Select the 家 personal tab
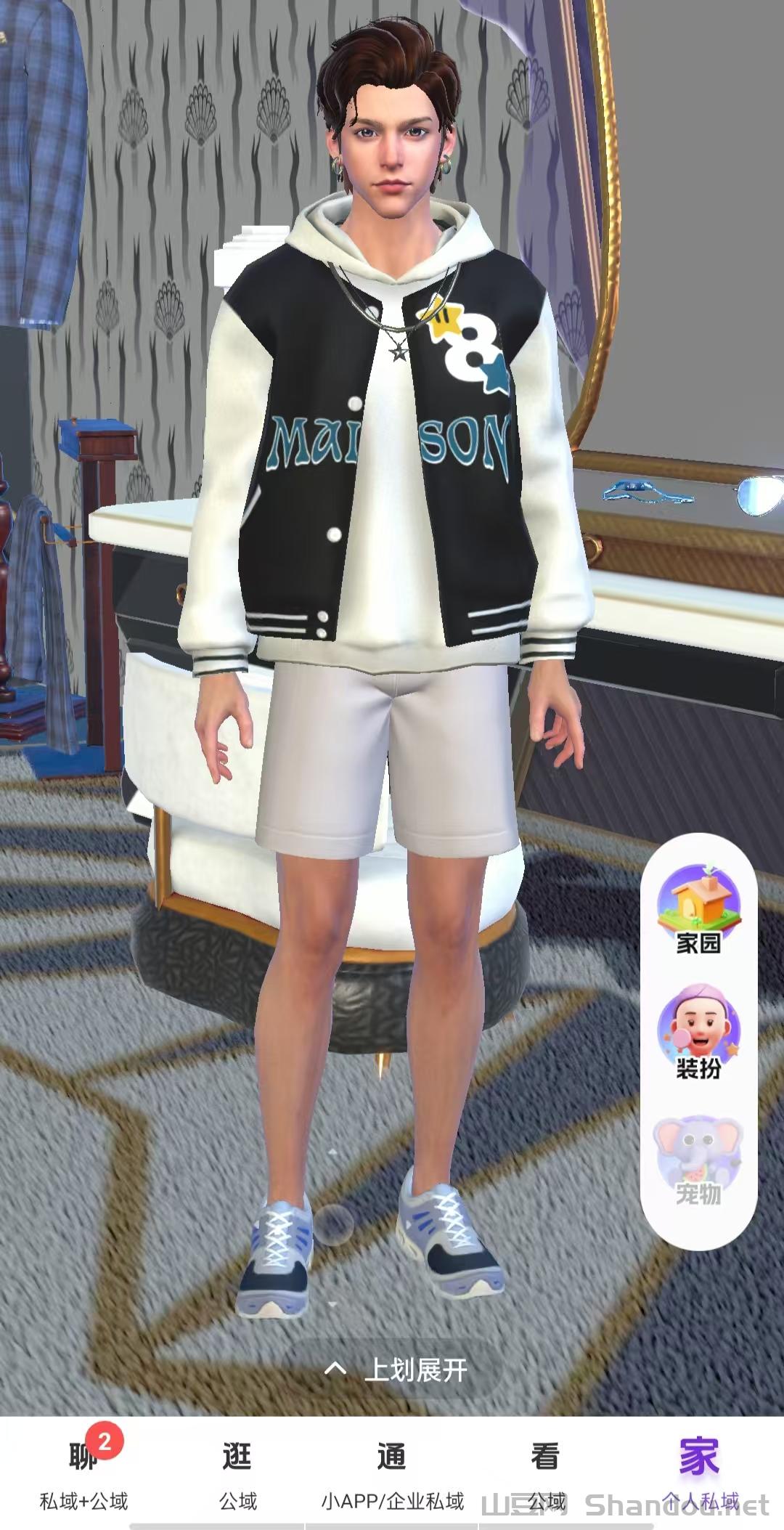784x1530 pixels. [699, 1472]
